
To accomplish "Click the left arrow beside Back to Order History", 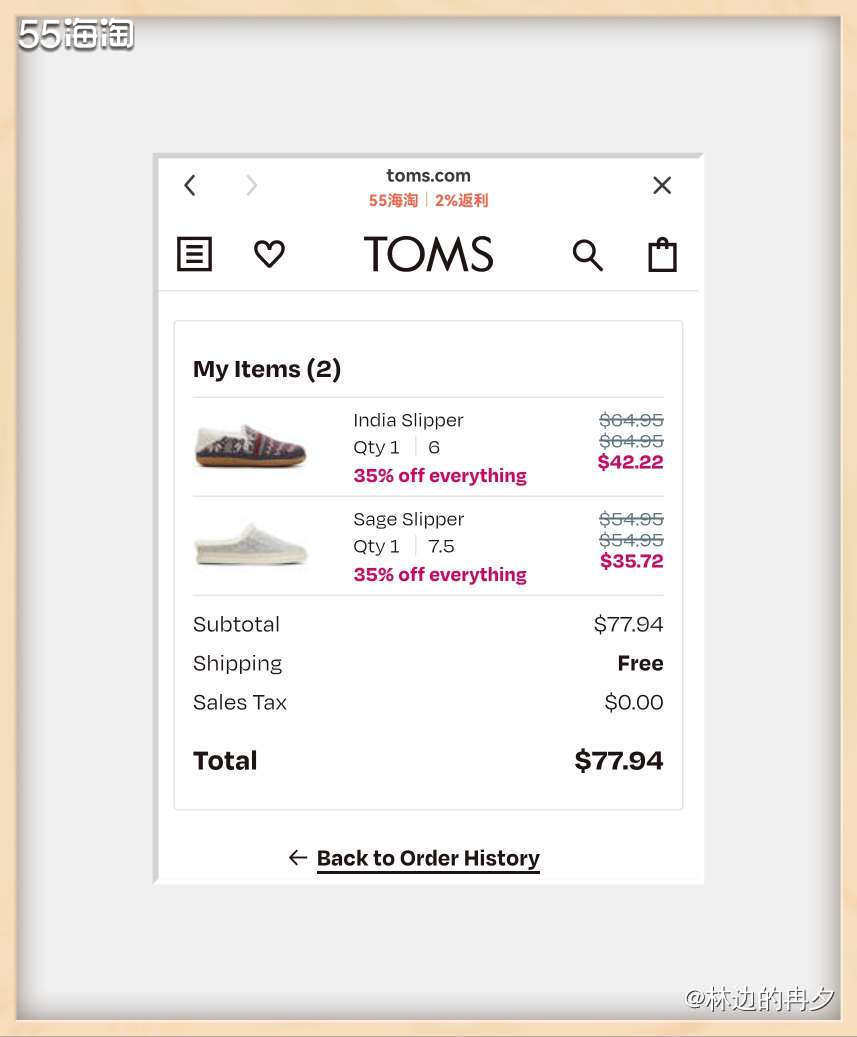I will (297, 857).
